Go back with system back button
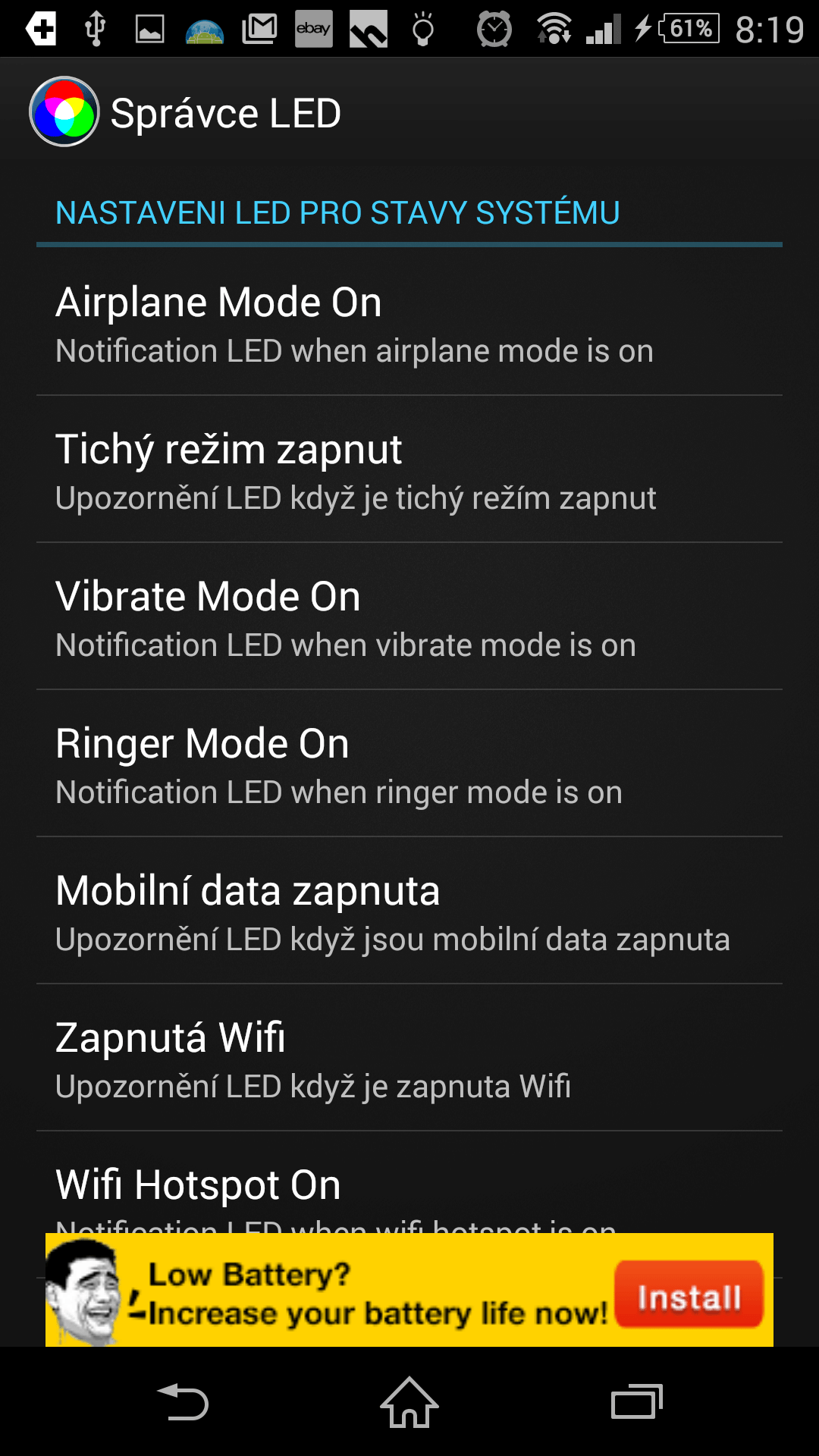This screenshot has width=819, height=1456. tap(182, 1401)
